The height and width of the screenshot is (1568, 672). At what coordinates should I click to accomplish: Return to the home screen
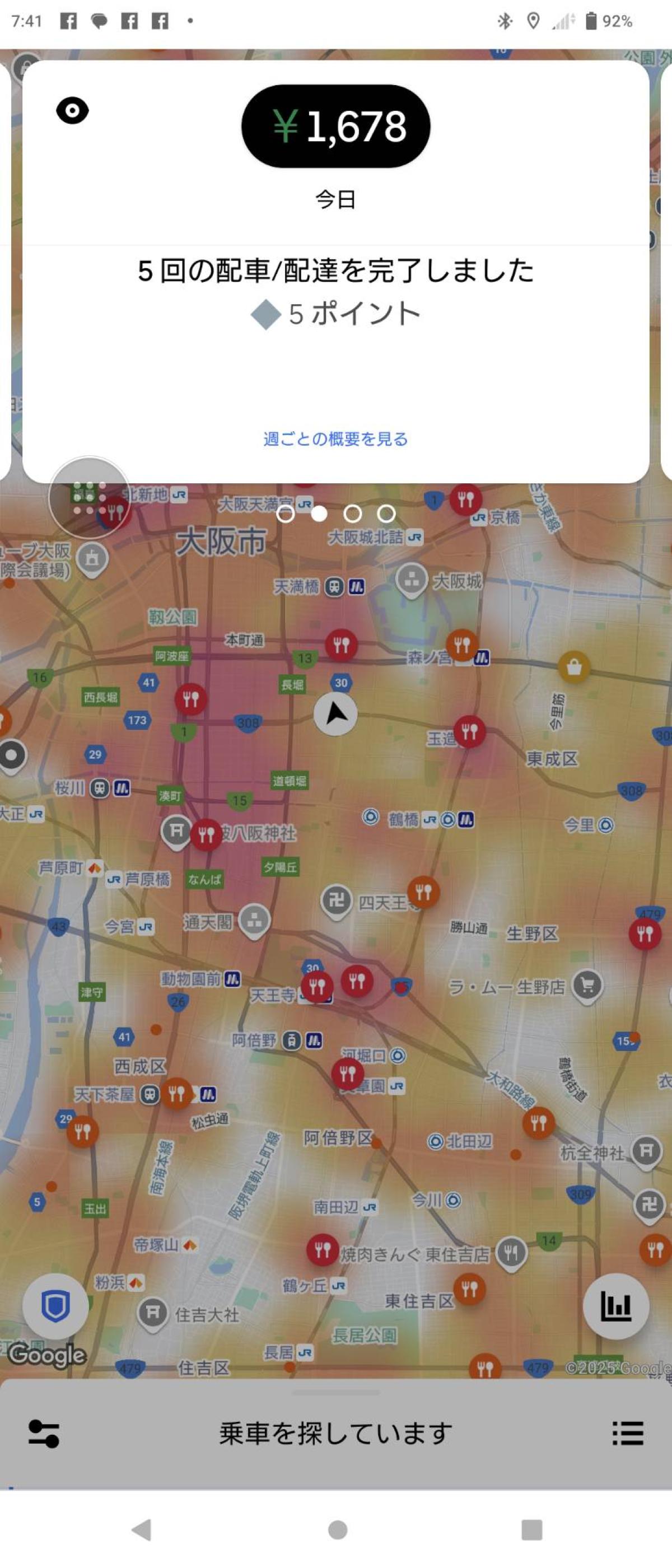(x=337, y=1530)
